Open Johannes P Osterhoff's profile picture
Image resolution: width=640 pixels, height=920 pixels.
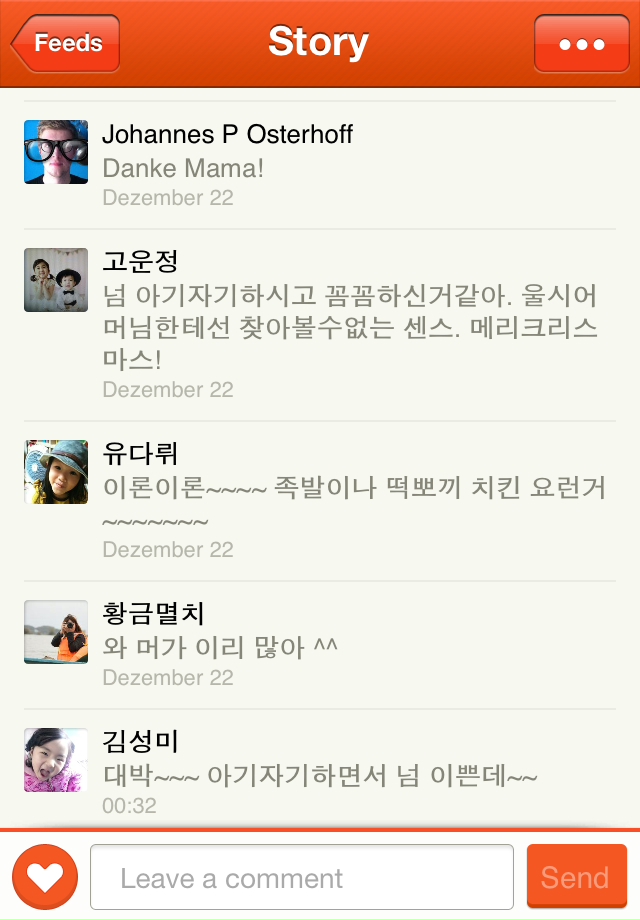(56, 152)
